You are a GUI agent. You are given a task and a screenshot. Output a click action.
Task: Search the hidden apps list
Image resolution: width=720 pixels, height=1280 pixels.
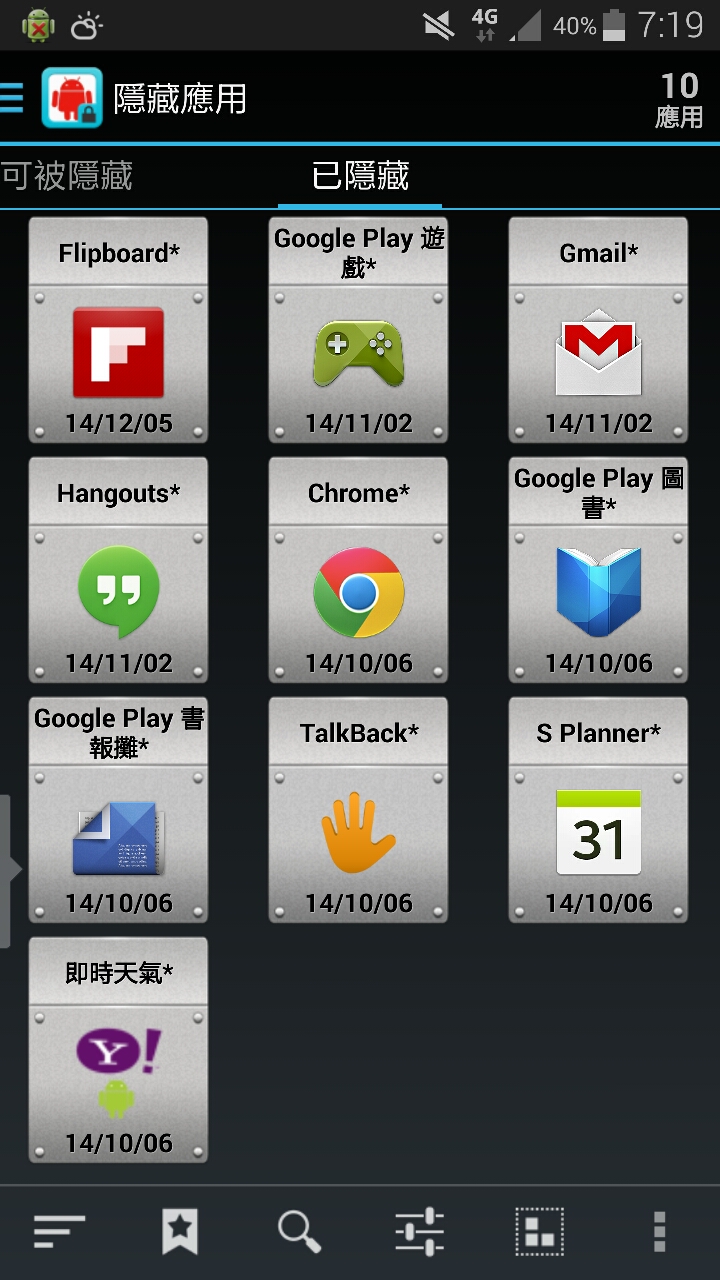pos(299,1231)
